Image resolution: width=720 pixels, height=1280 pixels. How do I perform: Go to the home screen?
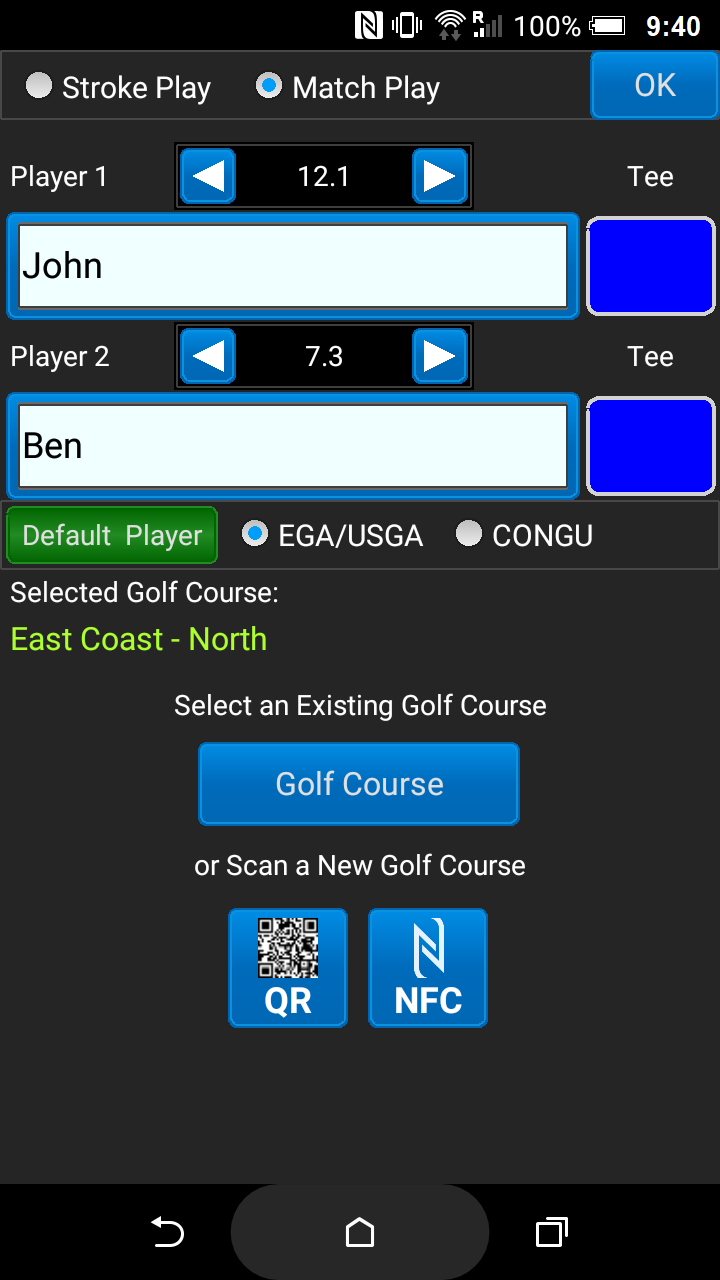(360, 1233)
